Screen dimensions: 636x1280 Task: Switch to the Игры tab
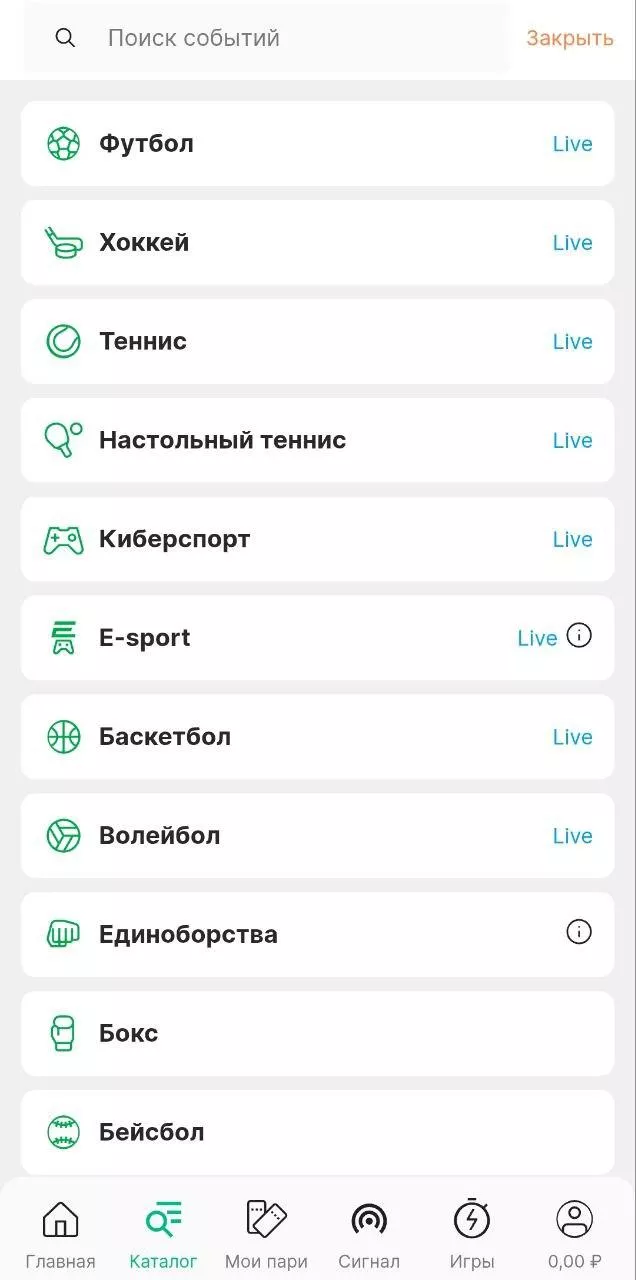pyautogui.click(x=472, y=1234)
